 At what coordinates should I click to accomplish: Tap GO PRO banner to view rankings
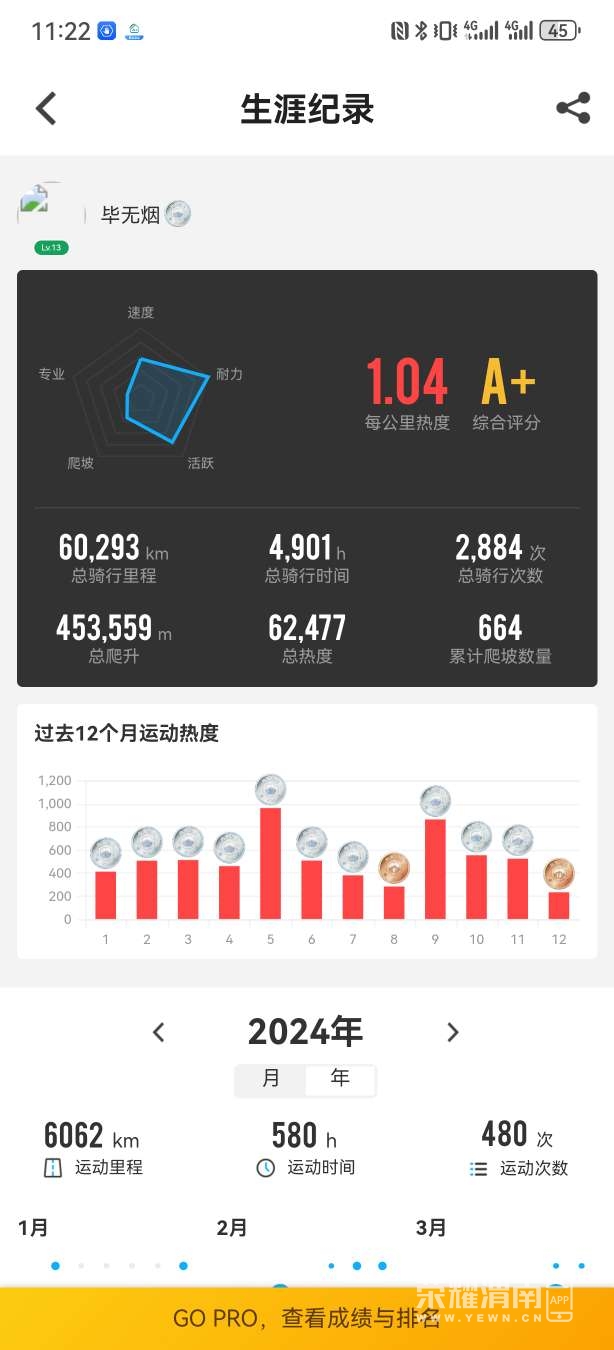307,1318
